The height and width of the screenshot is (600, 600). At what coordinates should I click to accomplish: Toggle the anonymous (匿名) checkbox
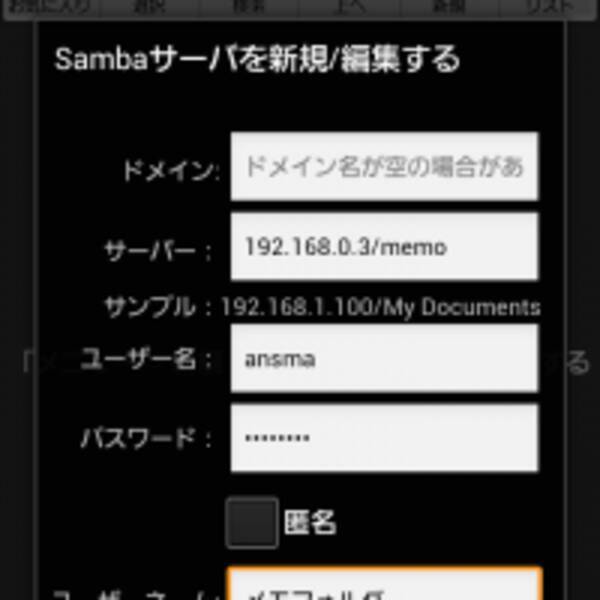(x=252, y=522)
